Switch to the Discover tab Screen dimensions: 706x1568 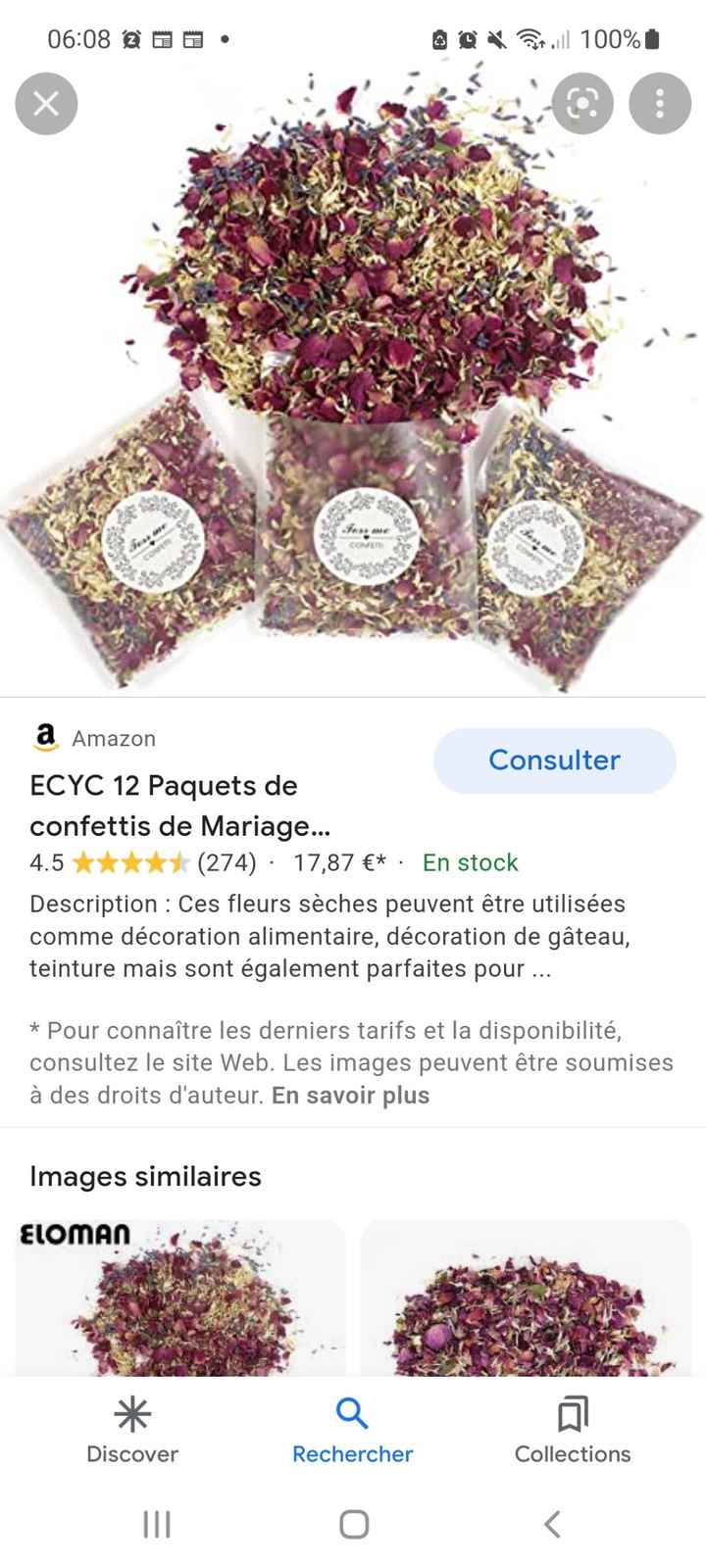click(131, 1431)
